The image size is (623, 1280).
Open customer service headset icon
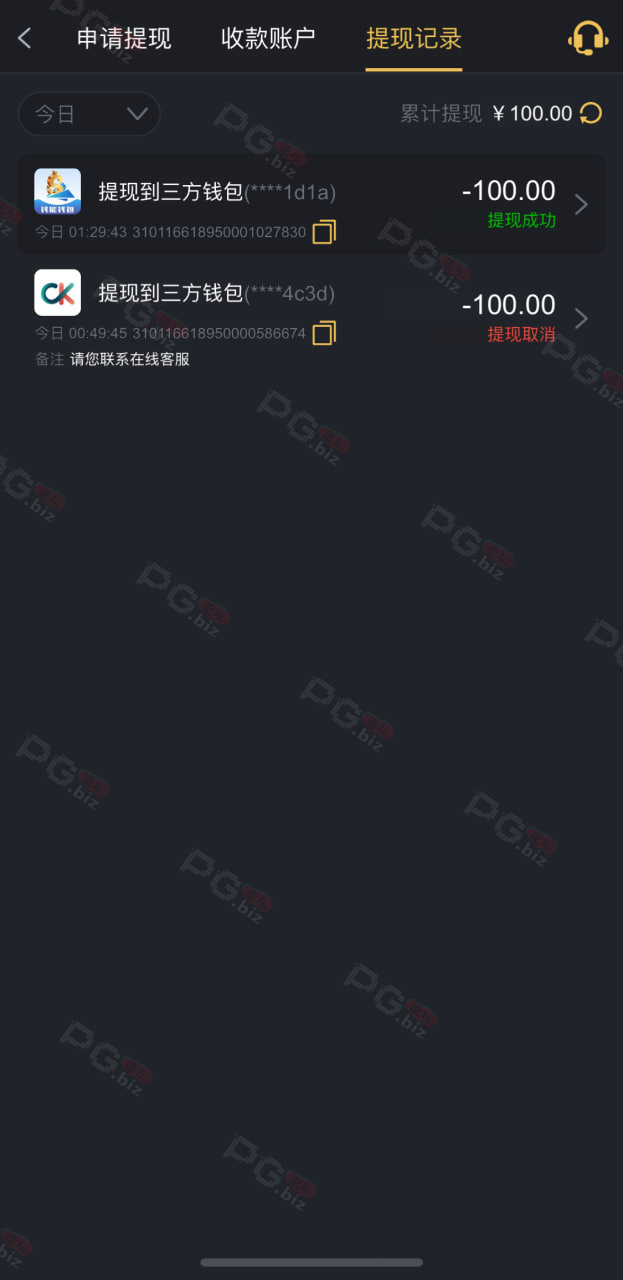click(588, 39)
